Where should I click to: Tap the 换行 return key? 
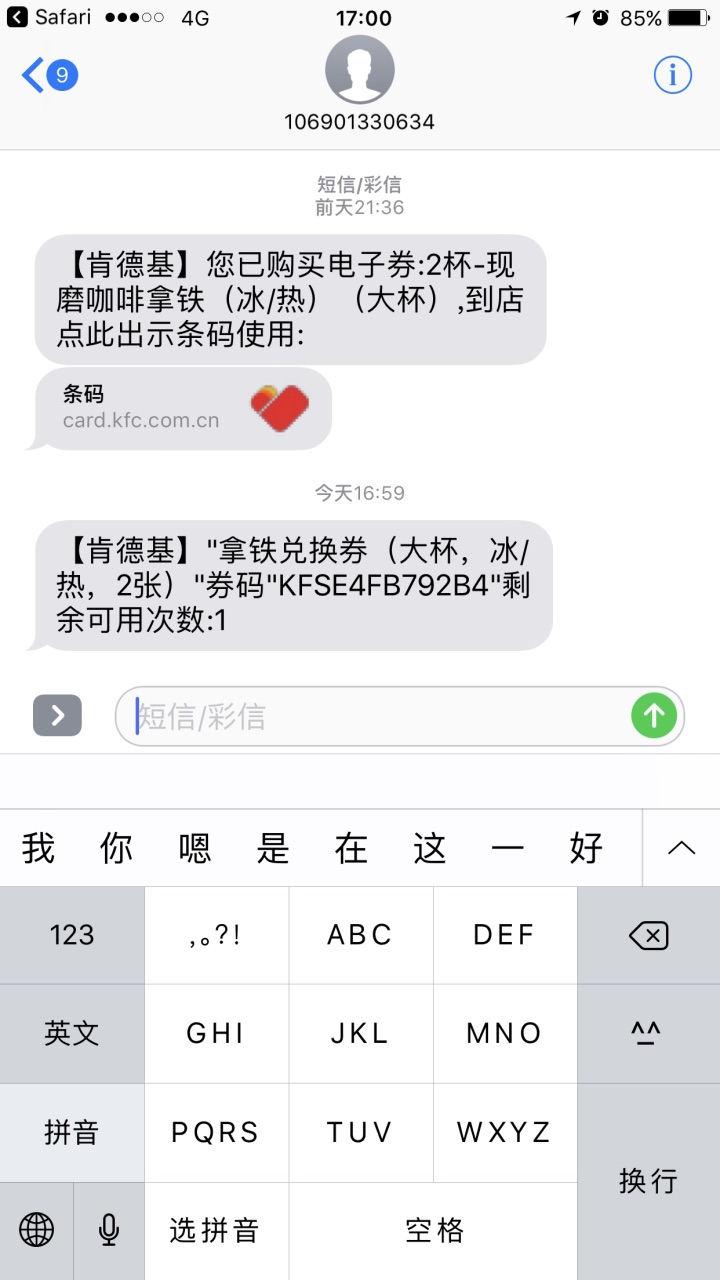coord(648,1180)
